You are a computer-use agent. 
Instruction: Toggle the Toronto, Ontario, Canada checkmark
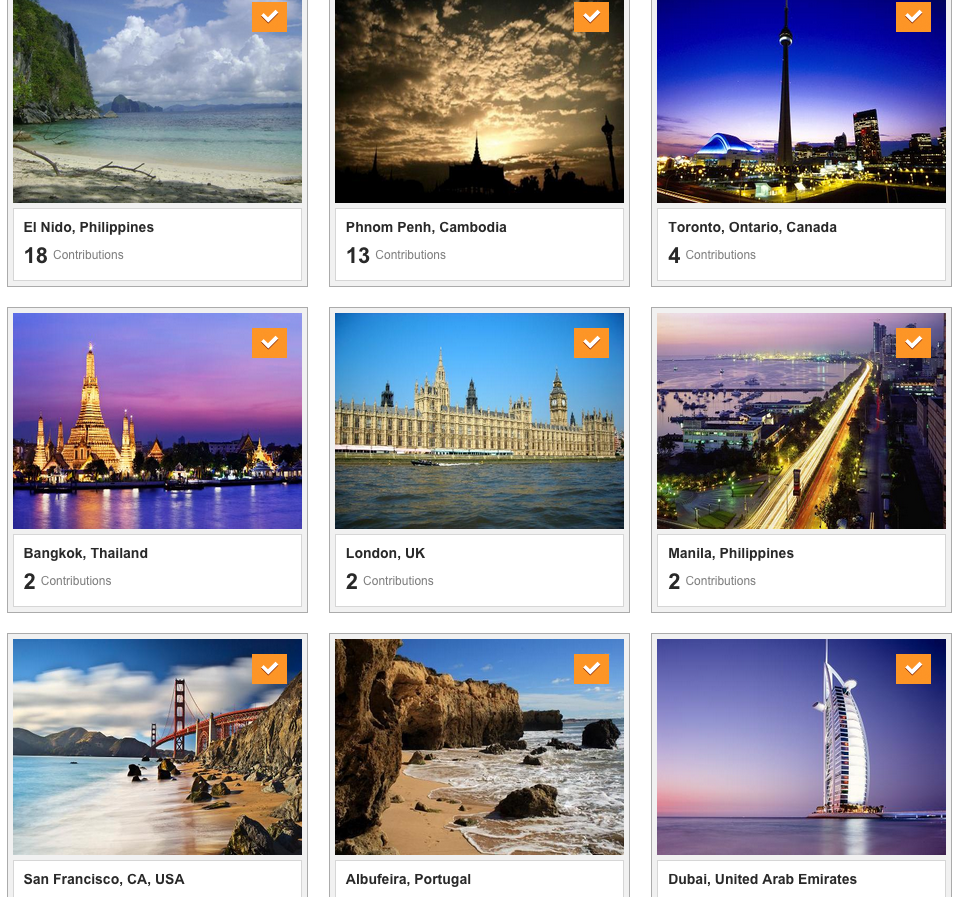(x=913, y=17)
